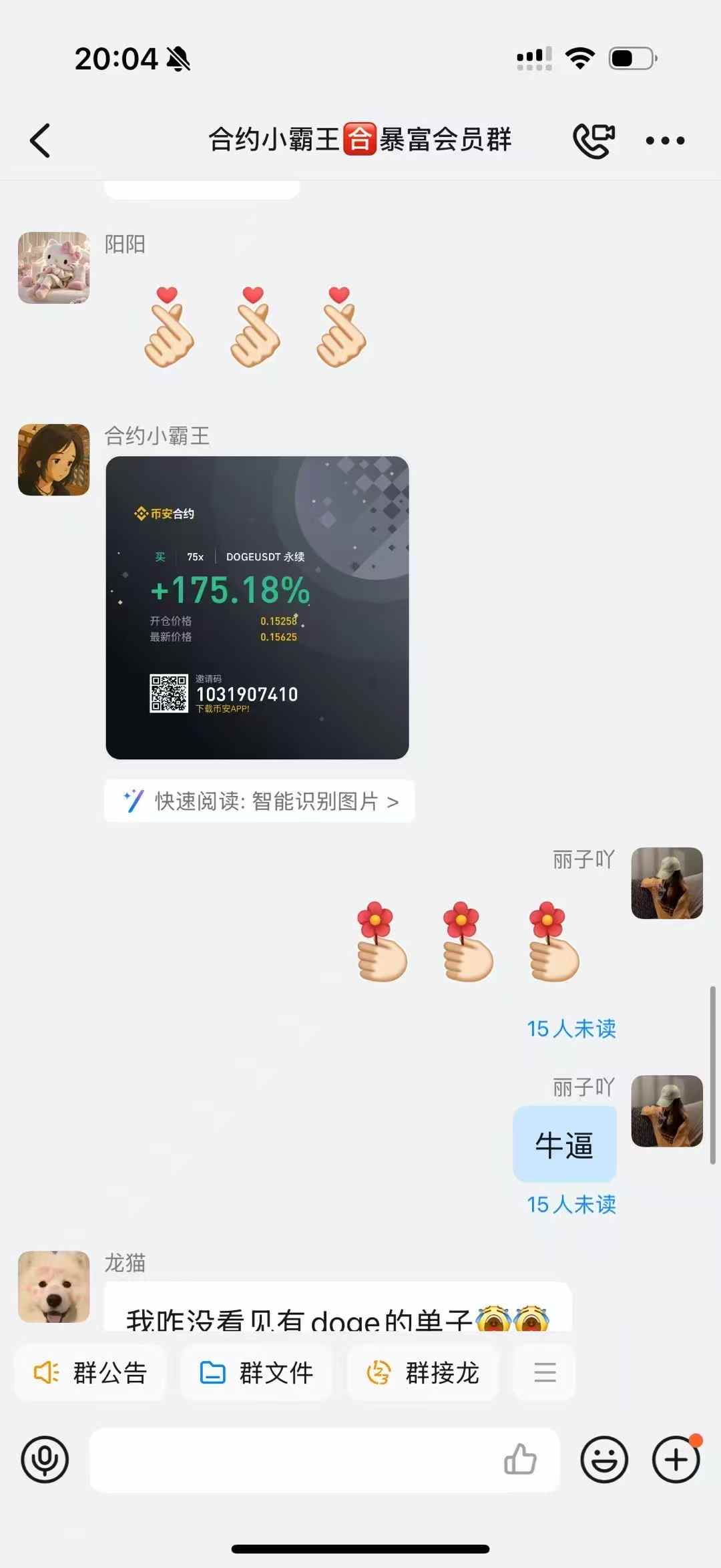
Task: Open the plus attachments menu
Action: pos(676,1460)
